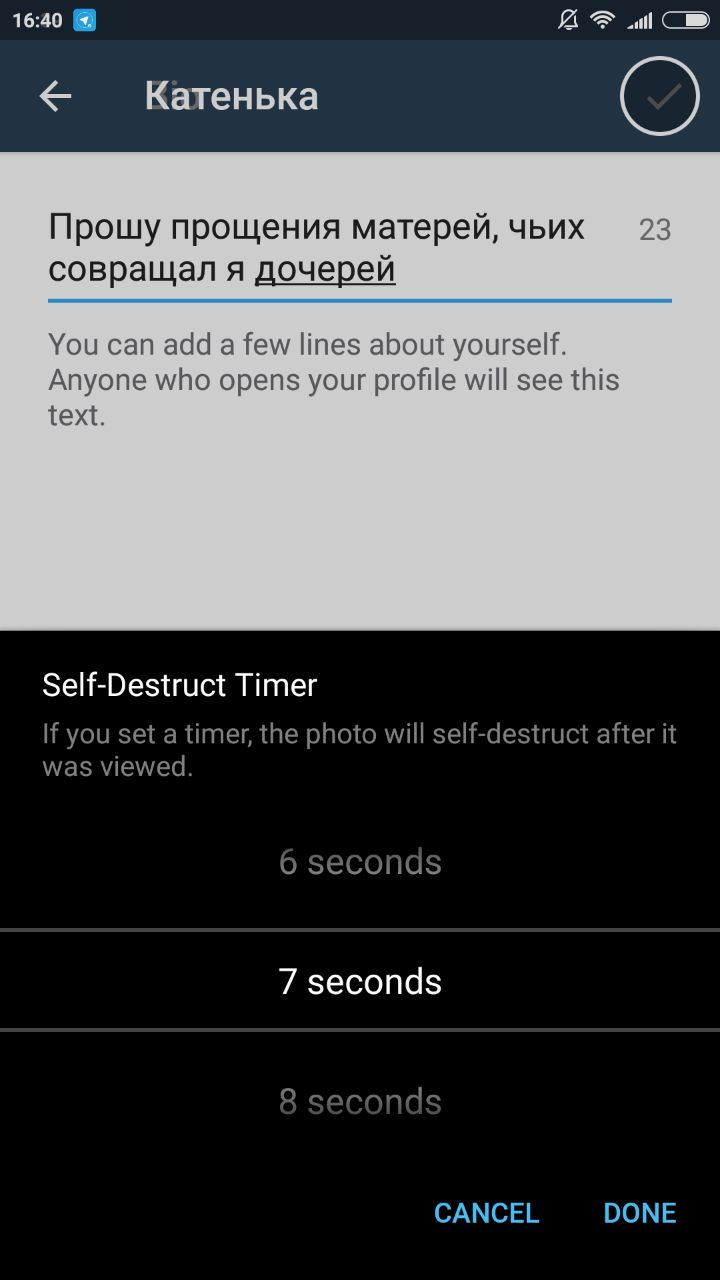
Task: Select 8 seconds in the timer picker
Action: (360, 1101)
